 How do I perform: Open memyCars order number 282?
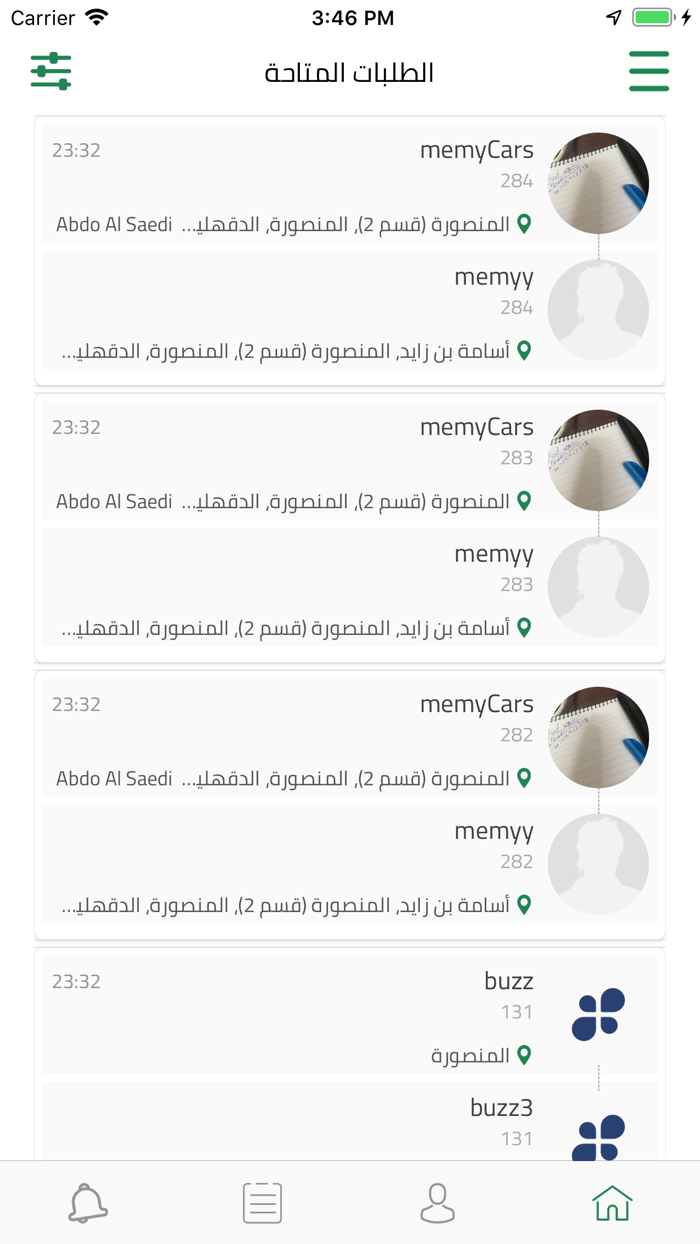point(350,737)
